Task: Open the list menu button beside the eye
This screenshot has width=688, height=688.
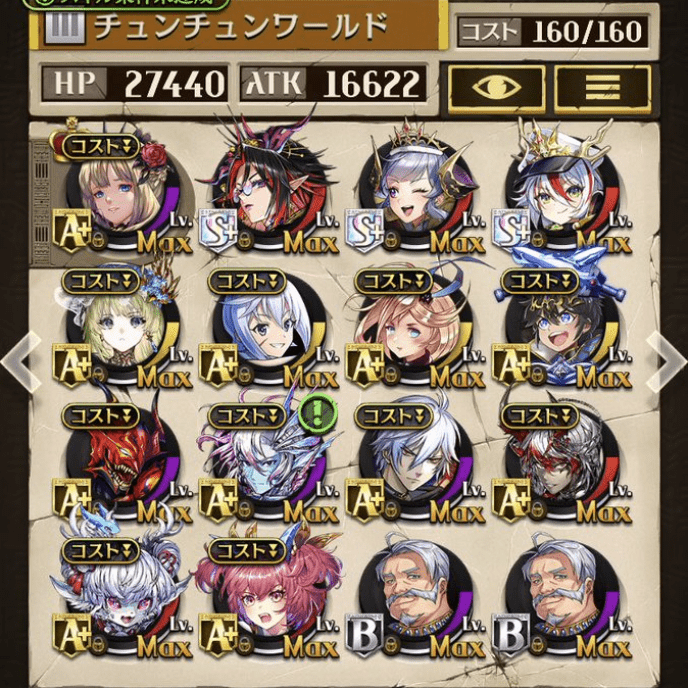Action: pos(603,86)
